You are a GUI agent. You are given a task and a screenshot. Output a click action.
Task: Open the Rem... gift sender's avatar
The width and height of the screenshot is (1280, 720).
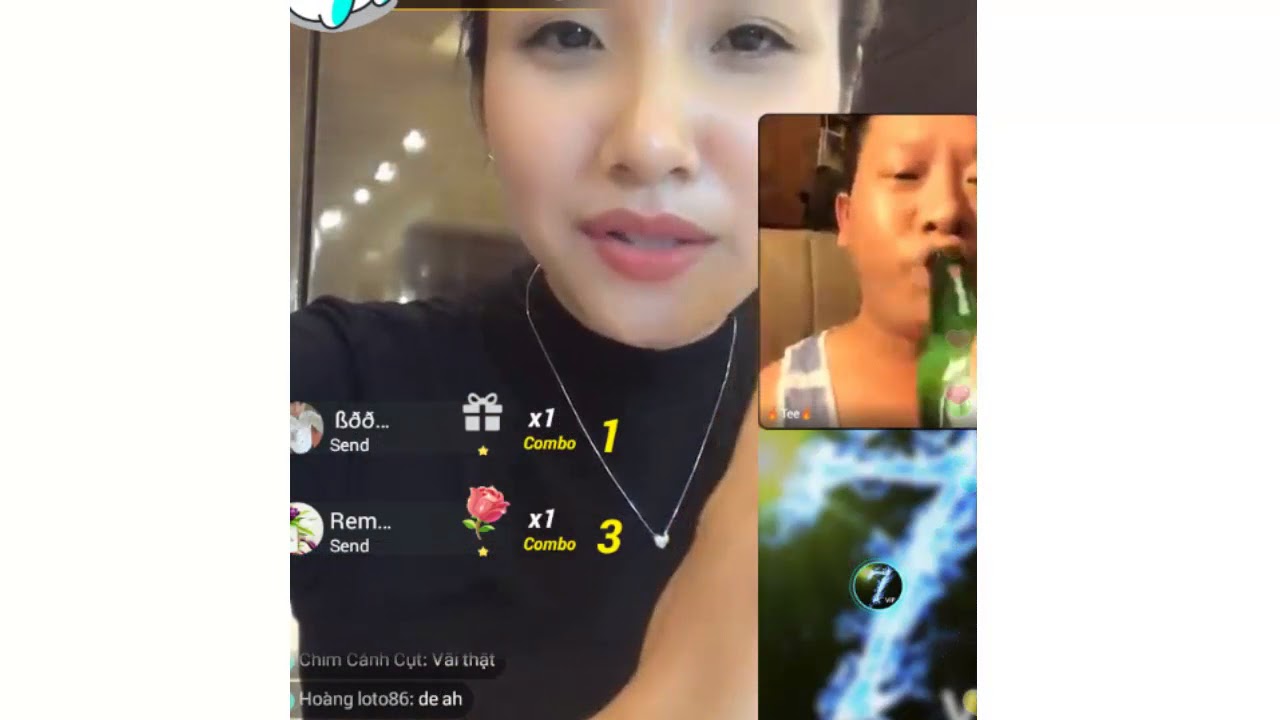point(304,529)
